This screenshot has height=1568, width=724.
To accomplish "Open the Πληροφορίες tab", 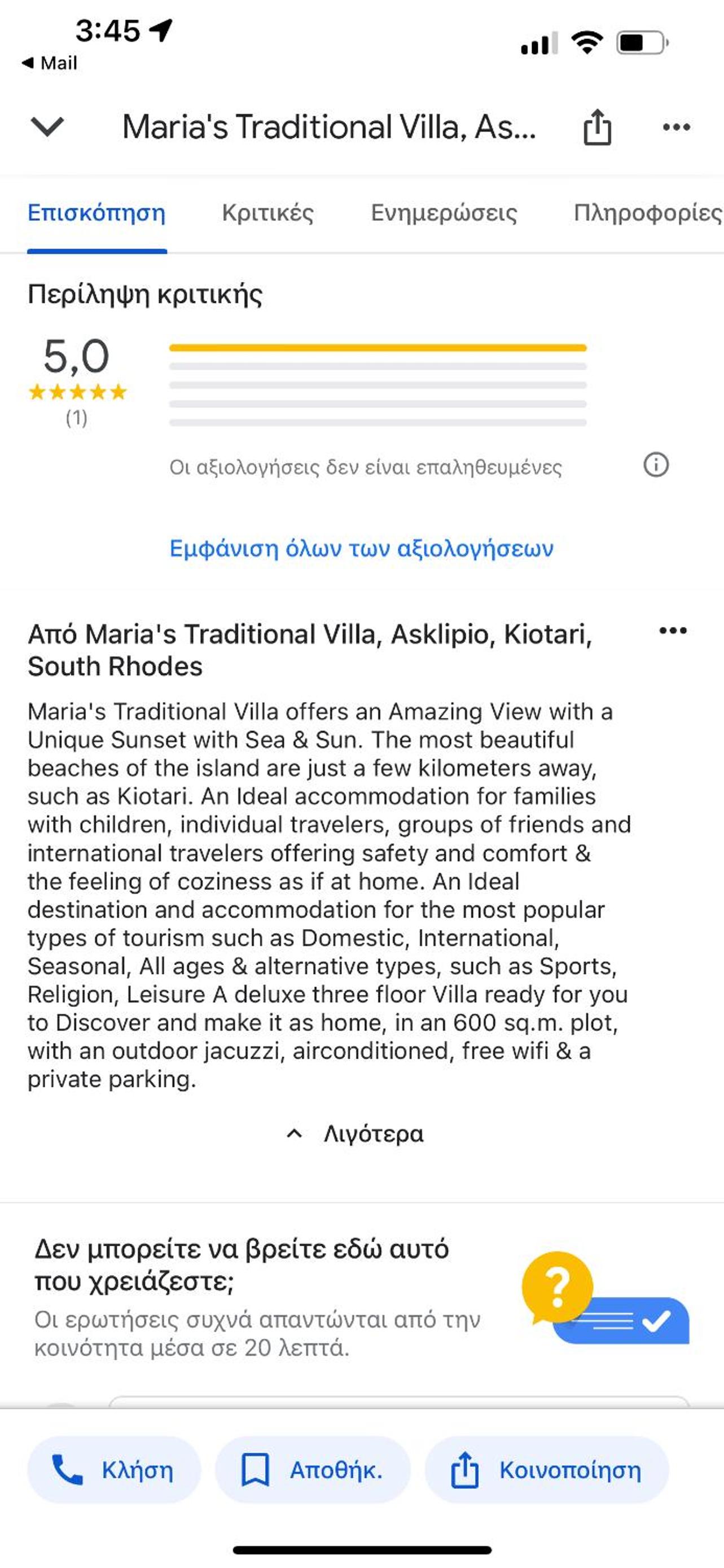I will [648, 213].
